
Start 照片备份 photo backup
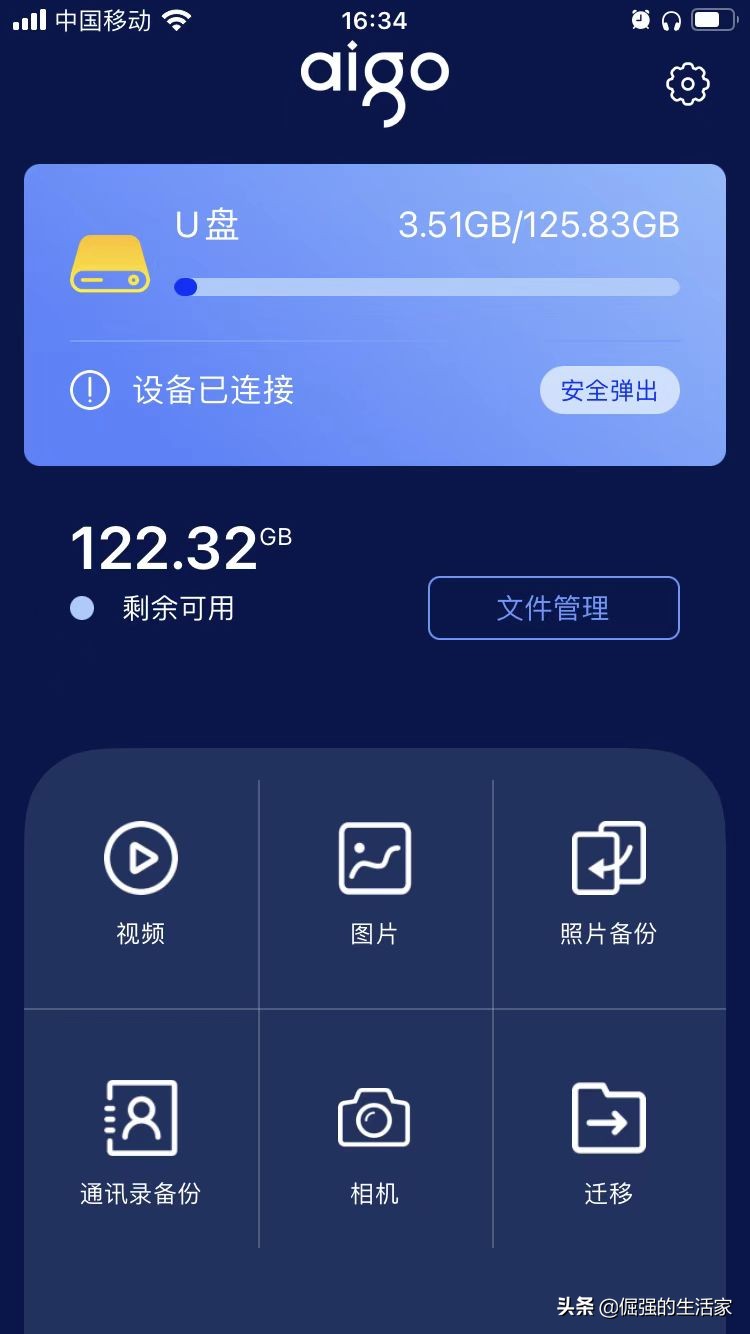click(x=609, y=880)
